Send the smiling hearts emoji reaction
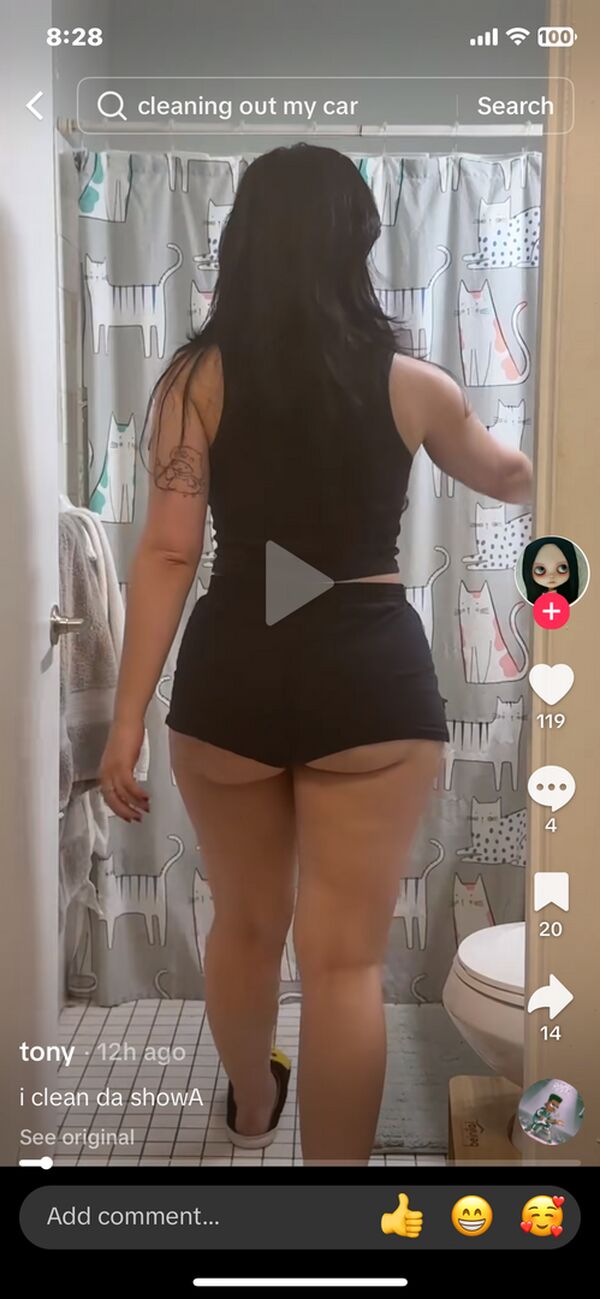 click(x=542, y=1217)
